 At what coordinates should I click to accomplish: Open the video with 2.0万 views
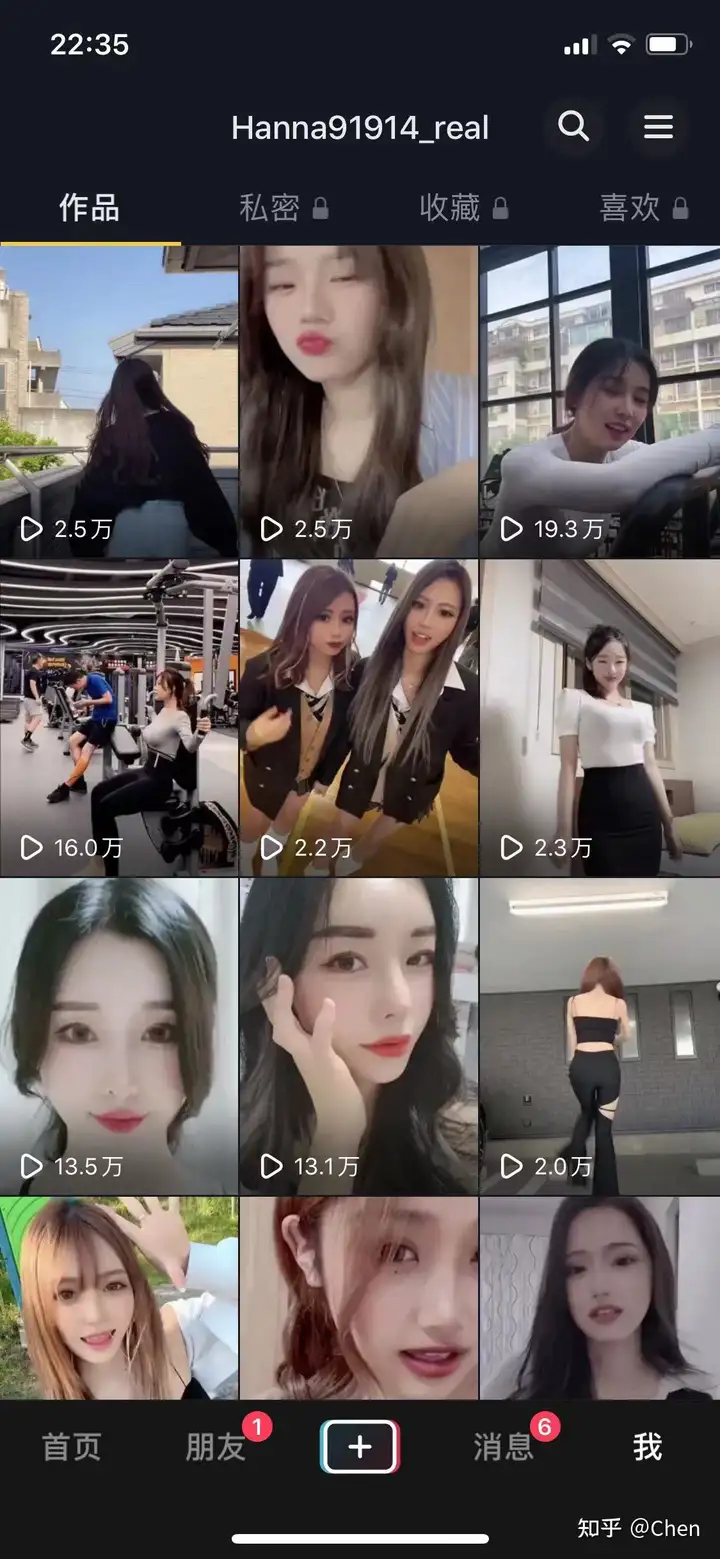click(x=600, y=1036)
